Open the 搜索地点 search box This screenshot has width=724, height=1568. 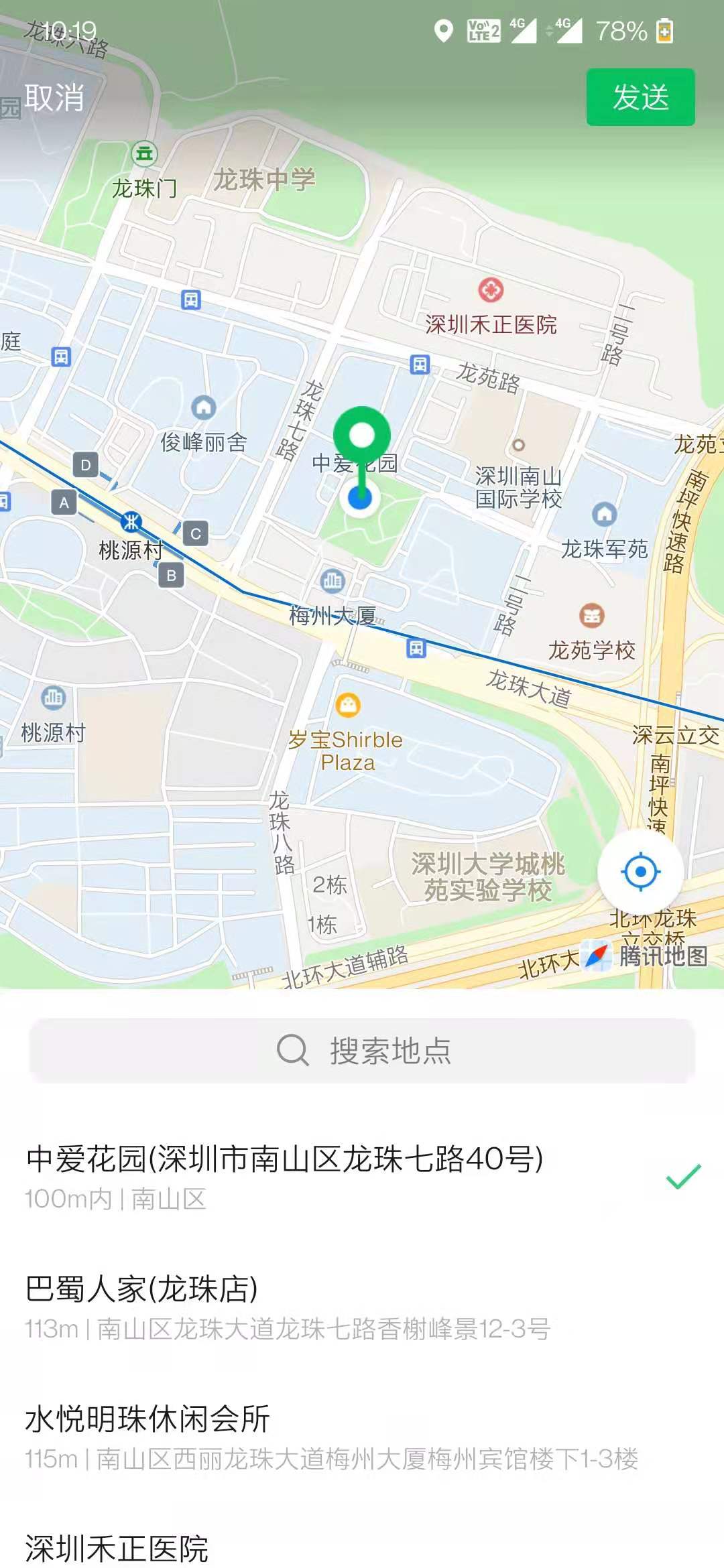click(x=362, y=1050)
